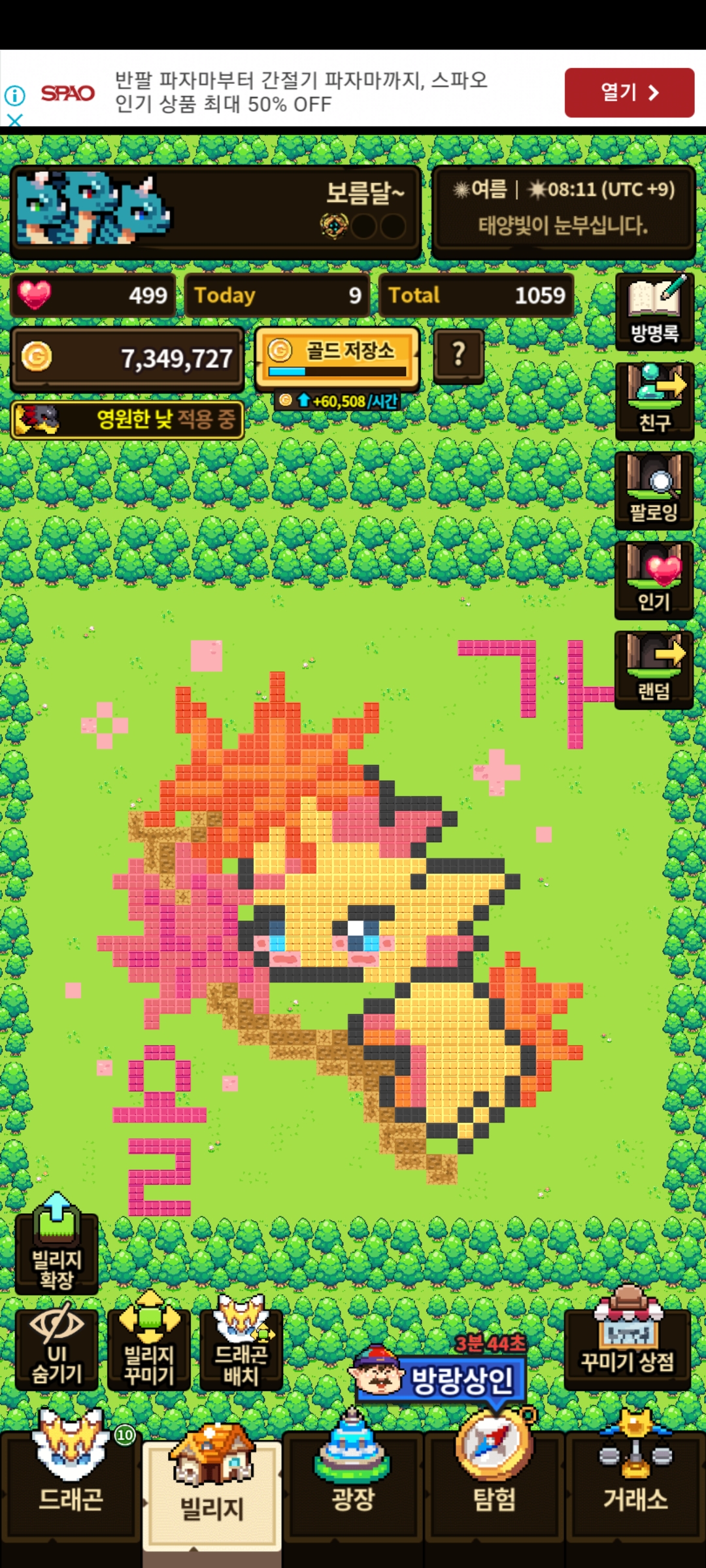Open the question mark help button
Screen dimensions: 706x1568
click(459, 355)
